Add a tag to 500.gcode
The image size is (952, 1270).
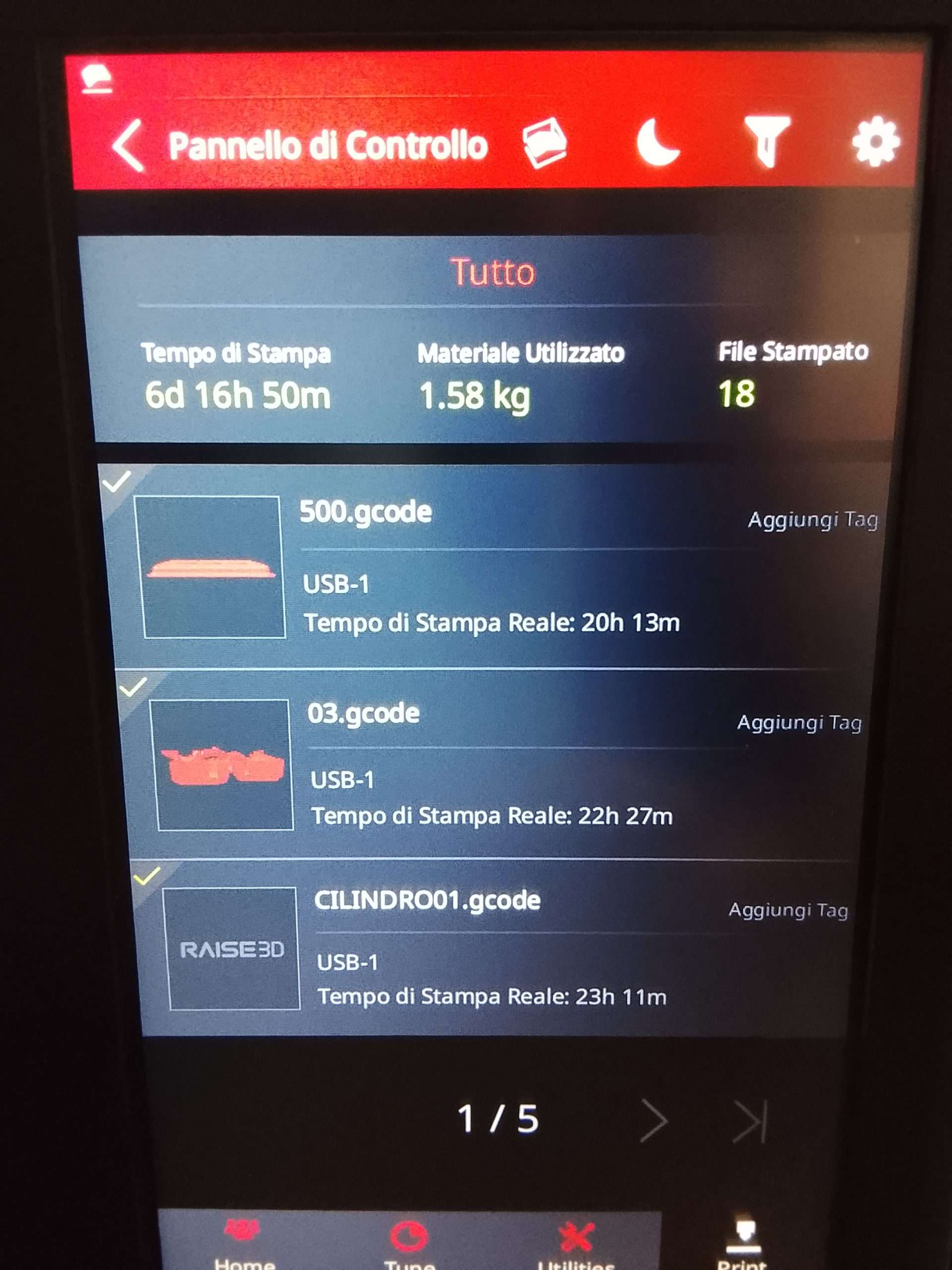pyautogui.click(x=813, y=520)
